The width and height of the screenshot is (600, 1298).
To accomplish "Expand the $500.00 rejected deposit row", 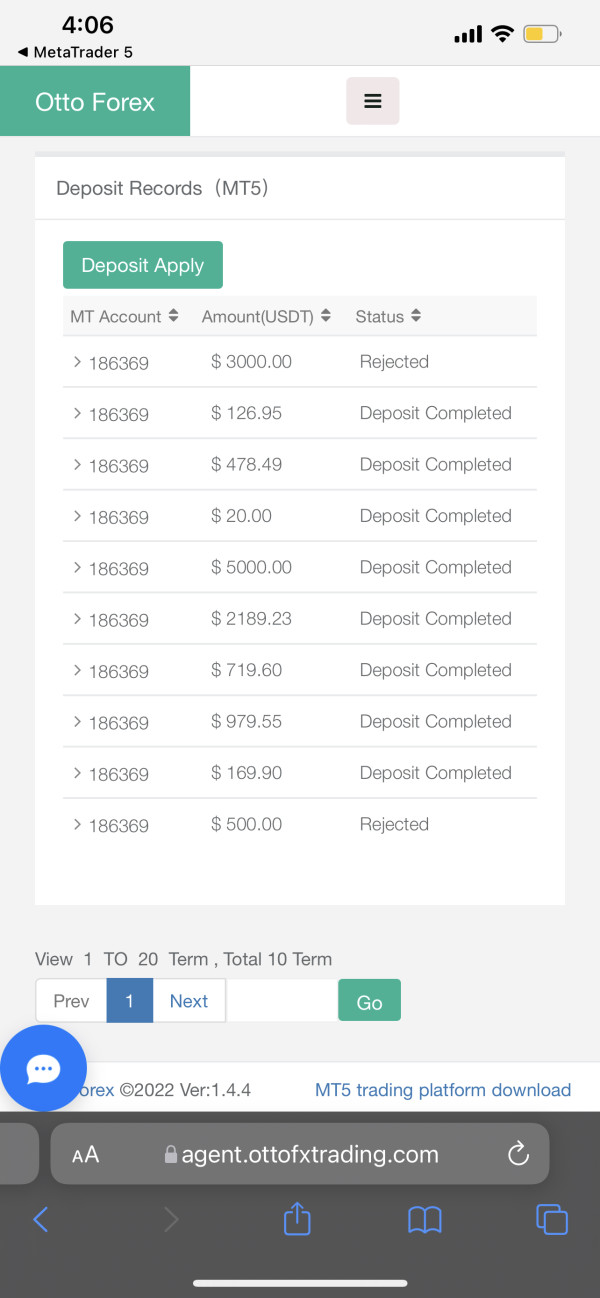I will tap(78, 824).
